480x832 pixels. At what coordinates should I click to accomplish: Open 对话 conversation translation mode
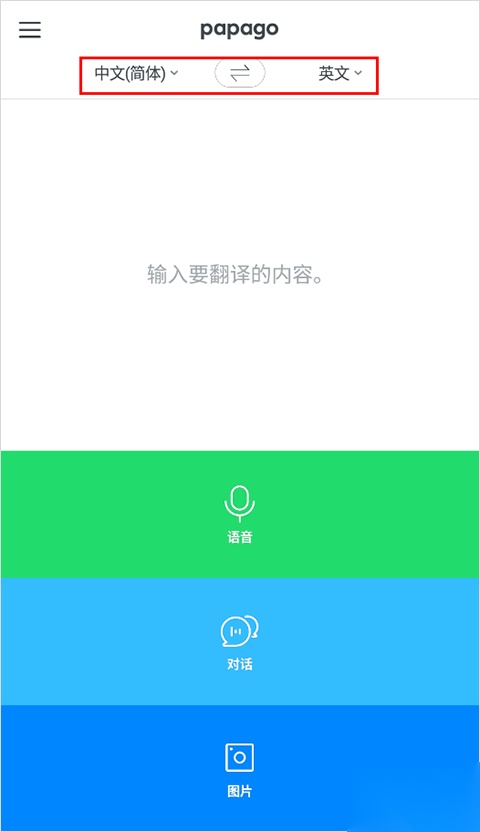click(x=240, y=642)
